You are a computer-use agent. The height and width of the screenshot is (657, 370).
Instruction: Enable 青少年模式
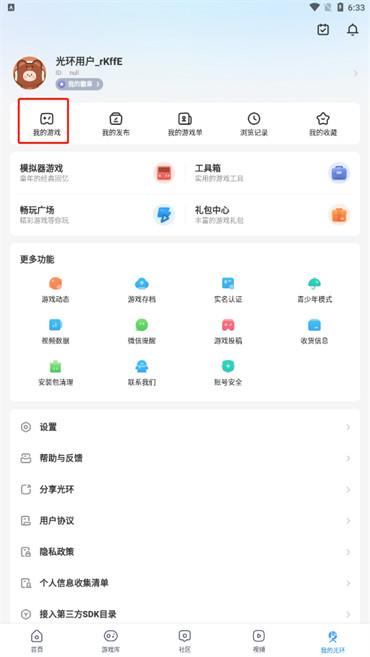tap(314, 290)
